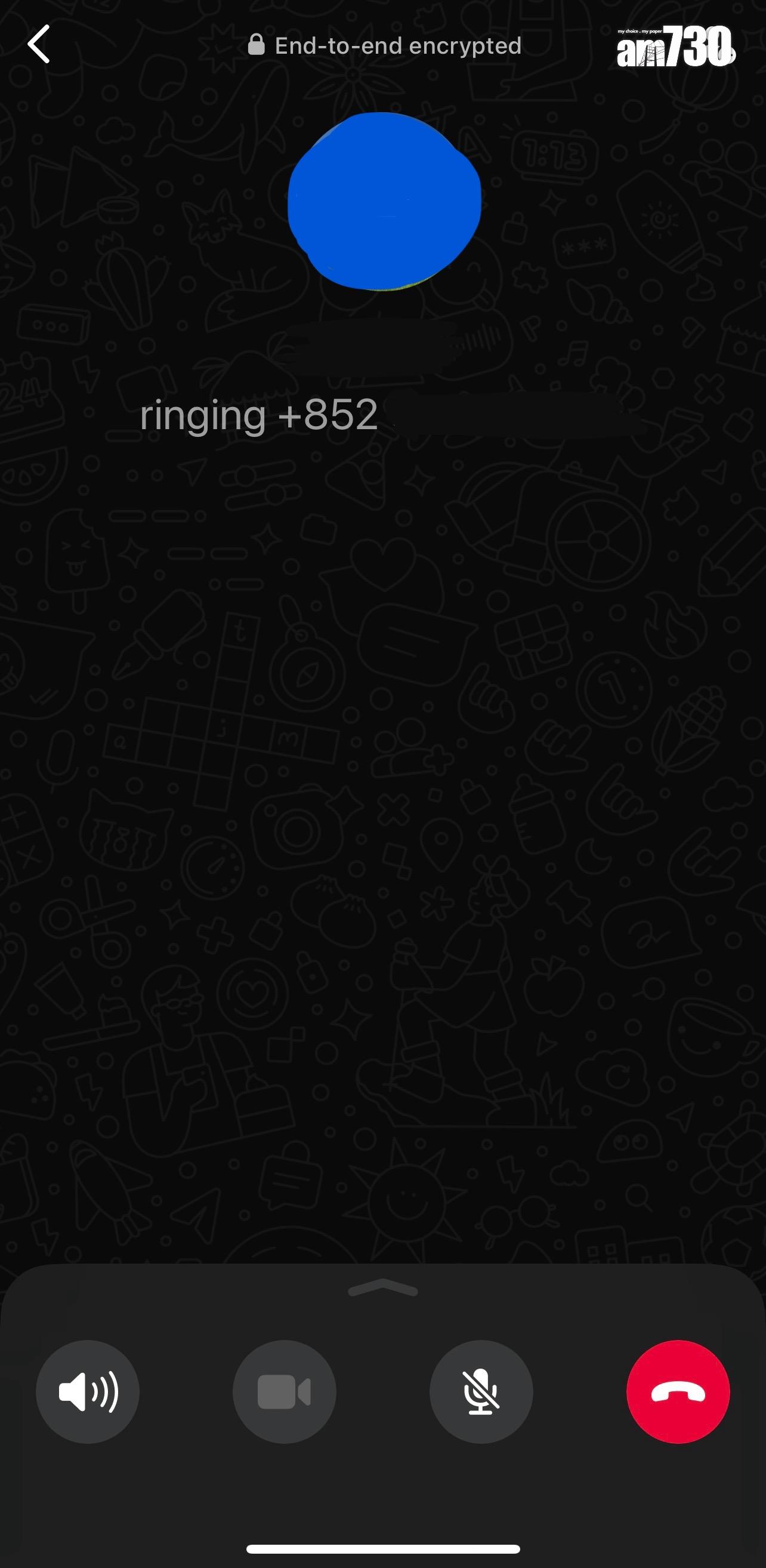The width and height of the screenshot is (766, 1568).
Task: End the ringing call
Action: point(678,1391)
